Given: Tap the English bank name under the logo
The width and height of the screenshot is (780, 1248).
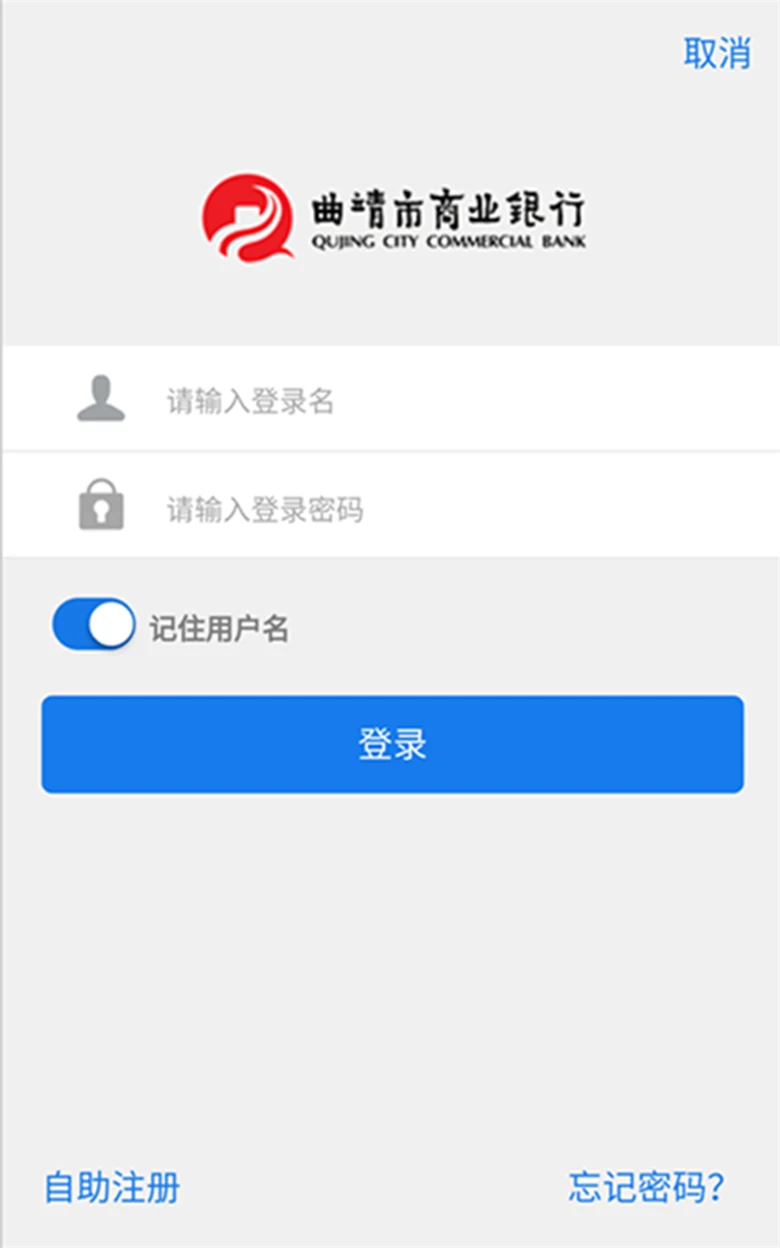Looking at the screenshot, I should click(447, 241).
